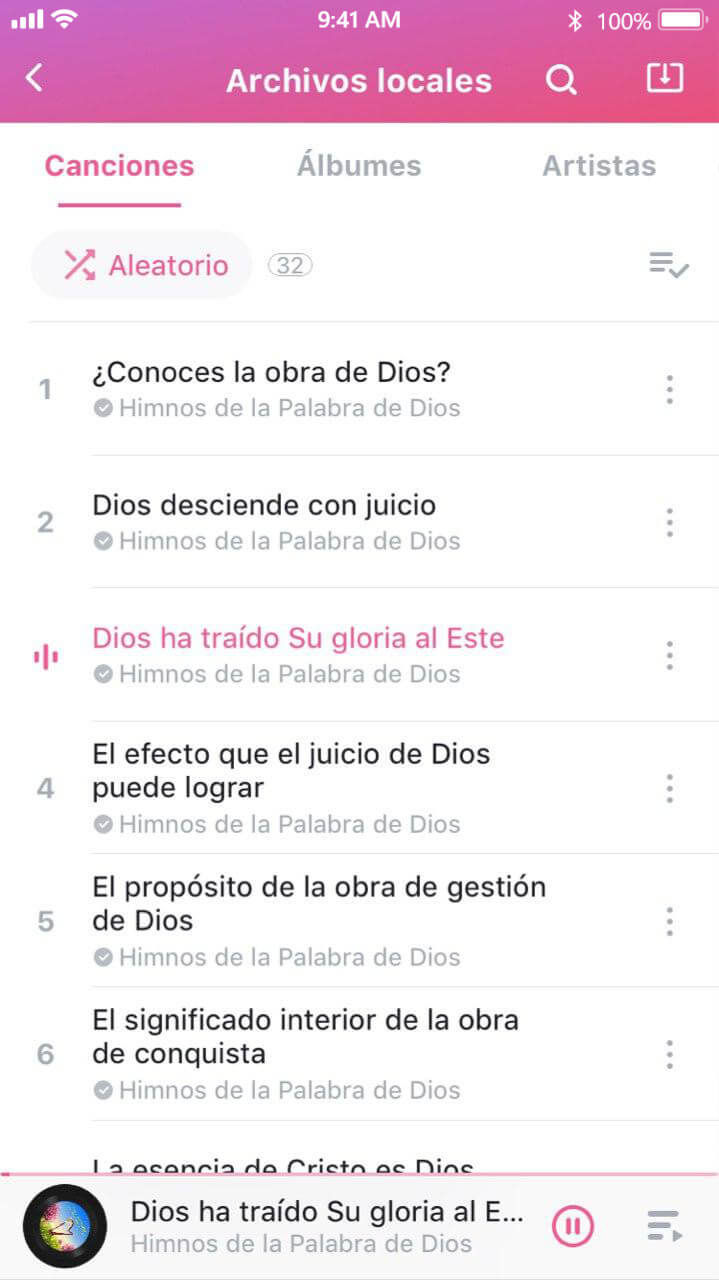Switch to the Artistas tab
This screenshot has width=719, height=1280.
coord(599,166)
